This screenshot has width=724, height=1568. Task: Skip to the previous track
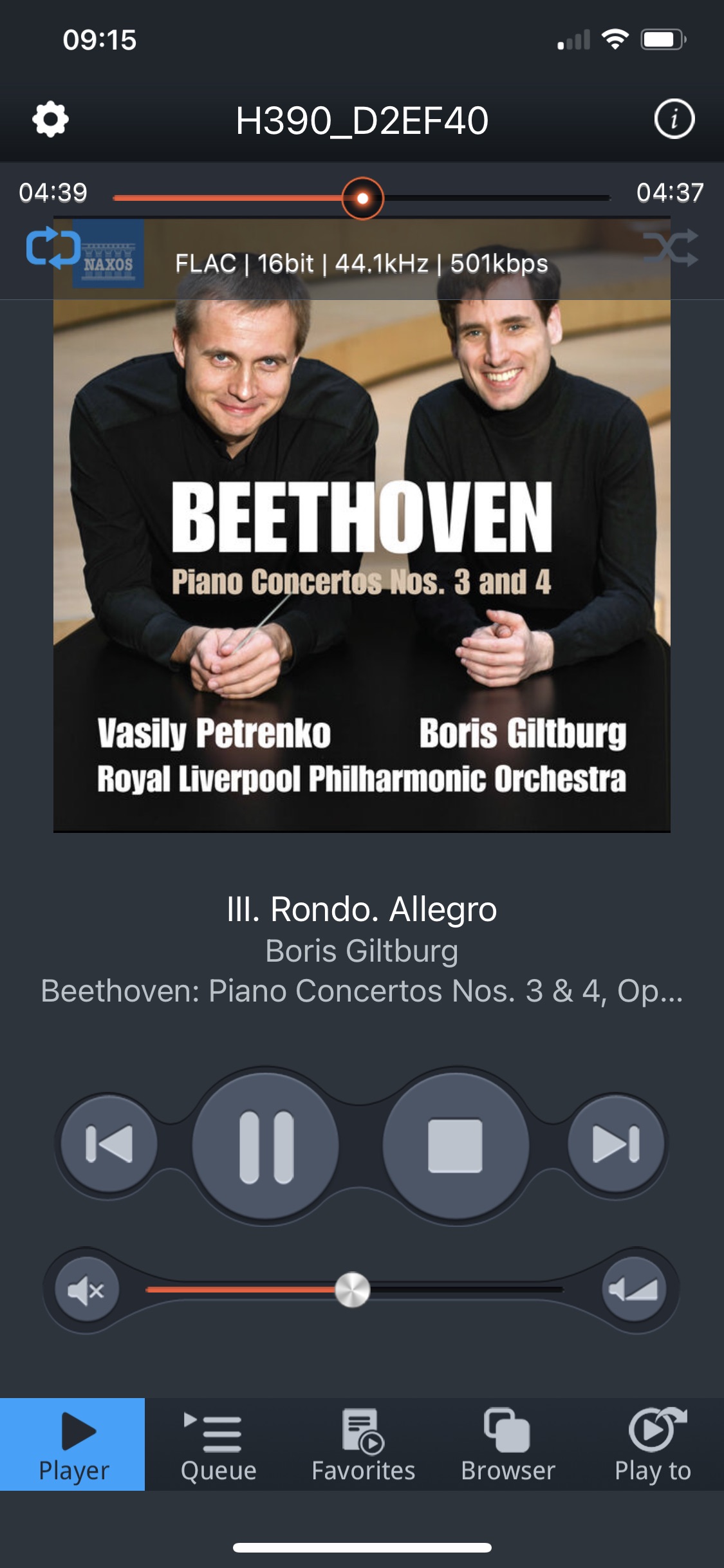(109, 1143)
